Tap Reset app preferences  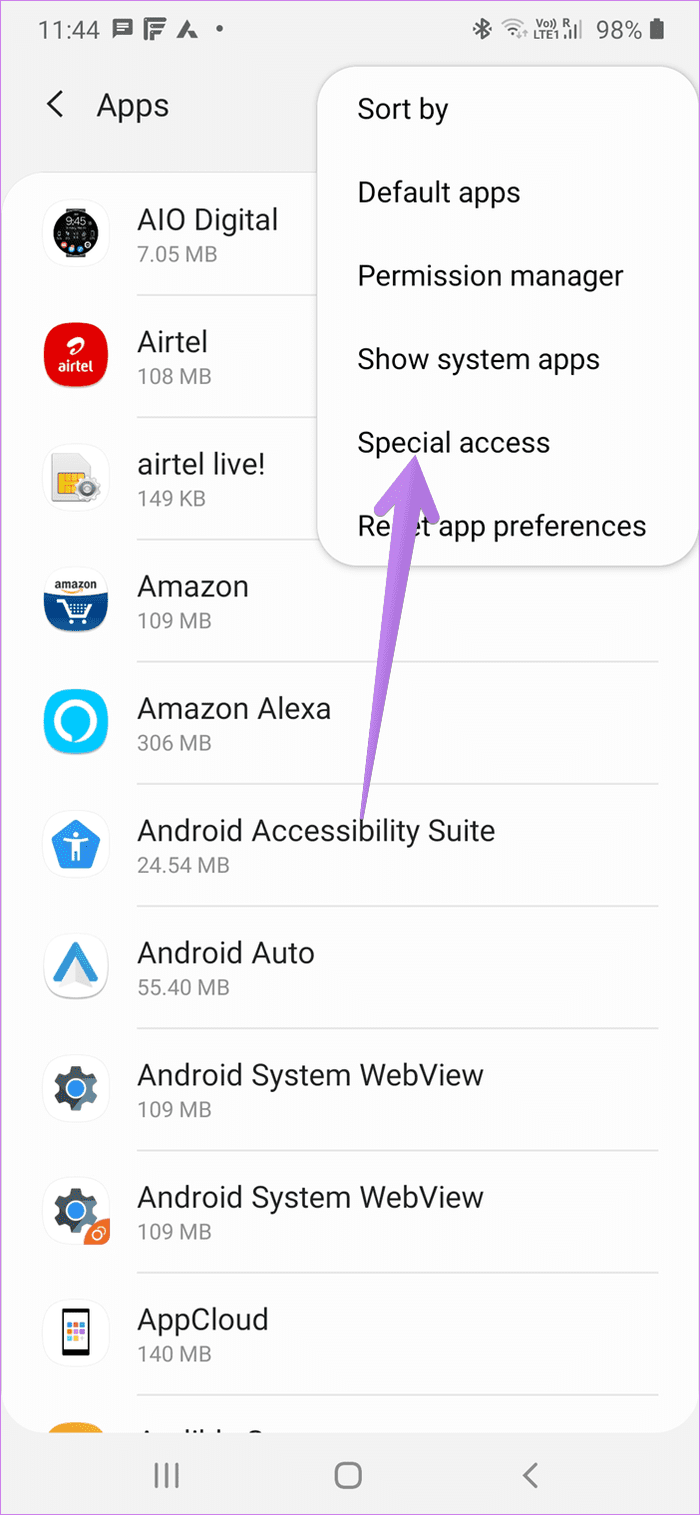click(502, 526)
